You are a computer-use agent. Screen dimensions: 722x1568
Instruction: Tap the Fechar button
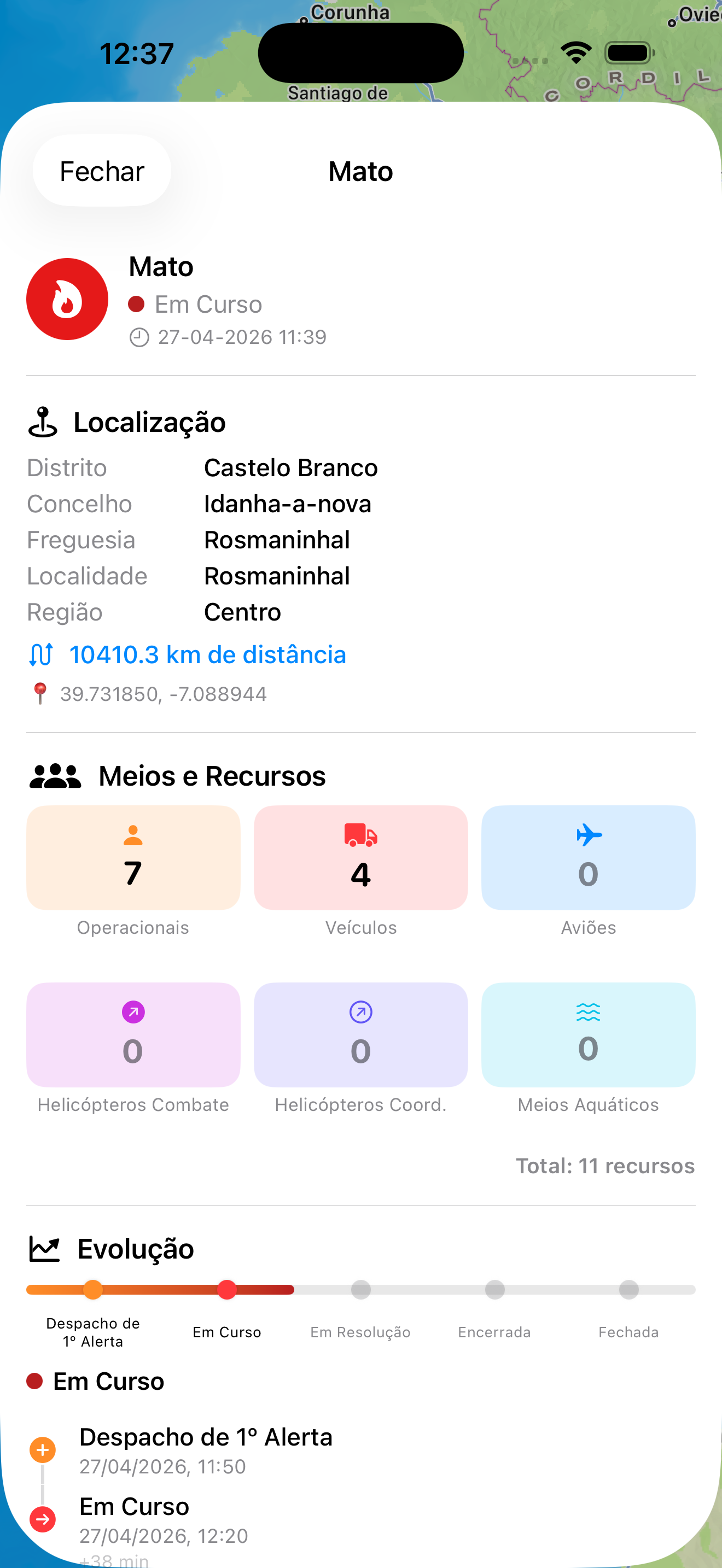[x=101, y=171]
